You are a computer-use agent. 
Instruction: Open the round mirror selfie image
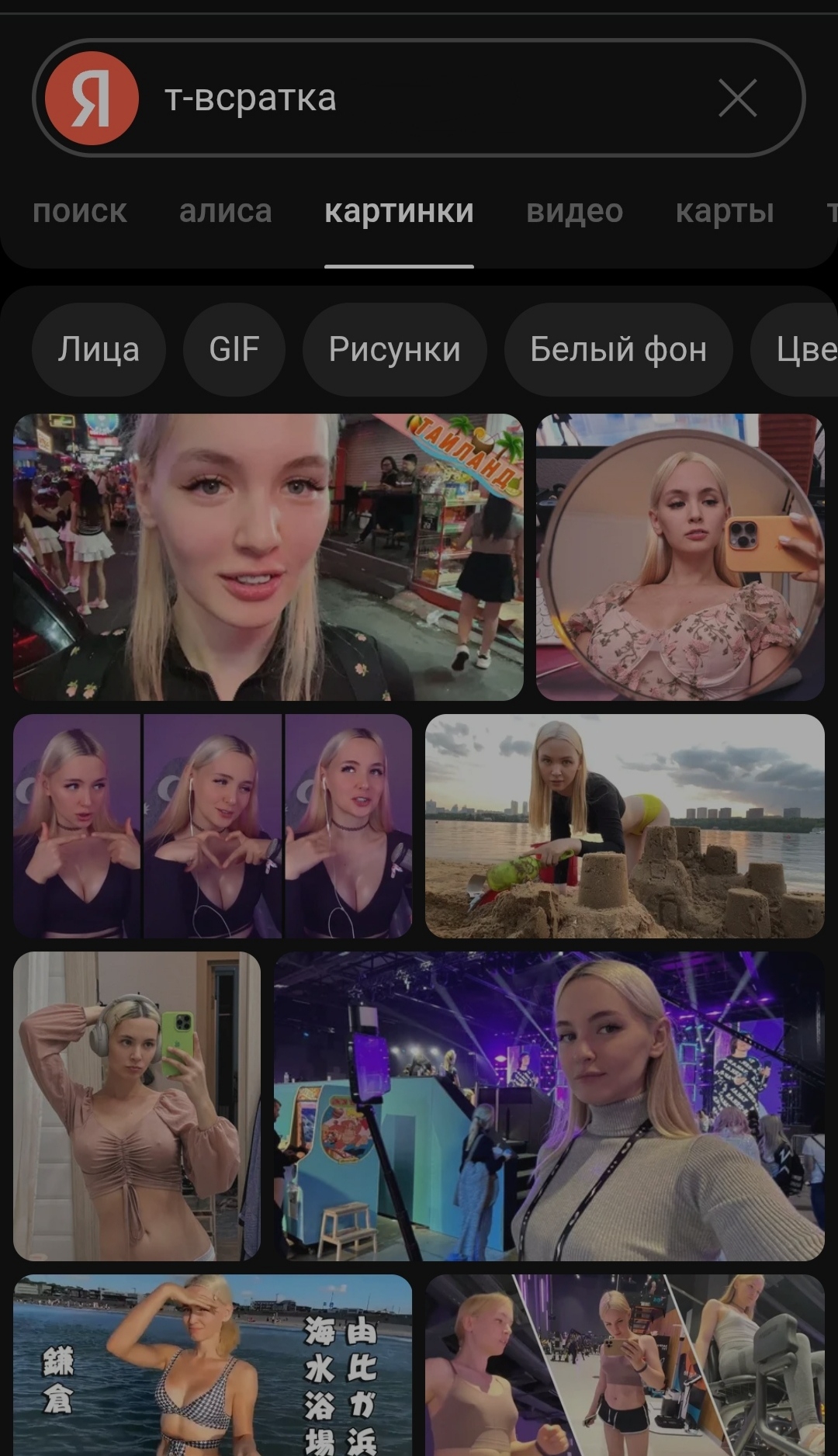click(x=680, y=556)
